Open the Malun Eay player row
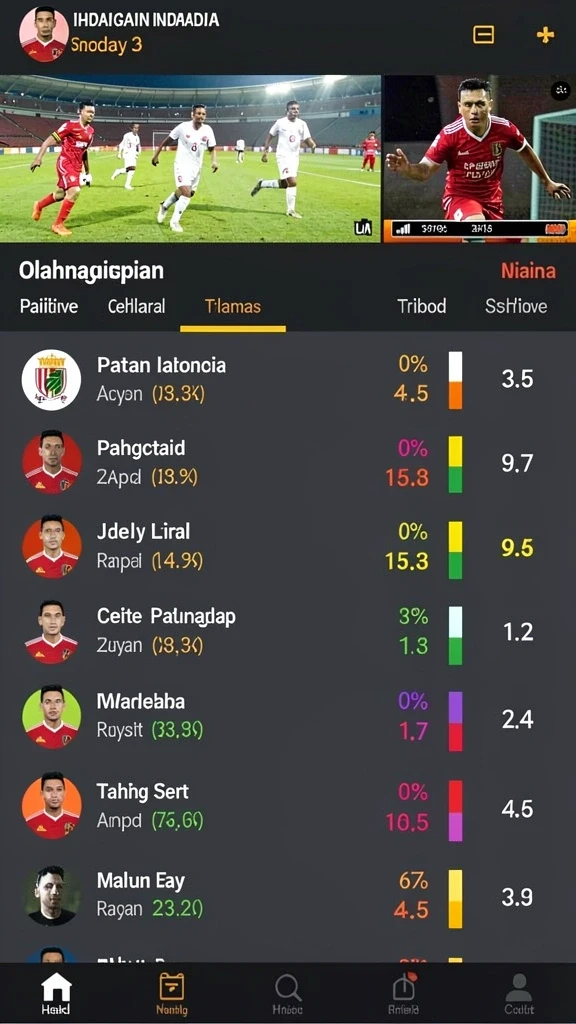 tap(288, 895)
